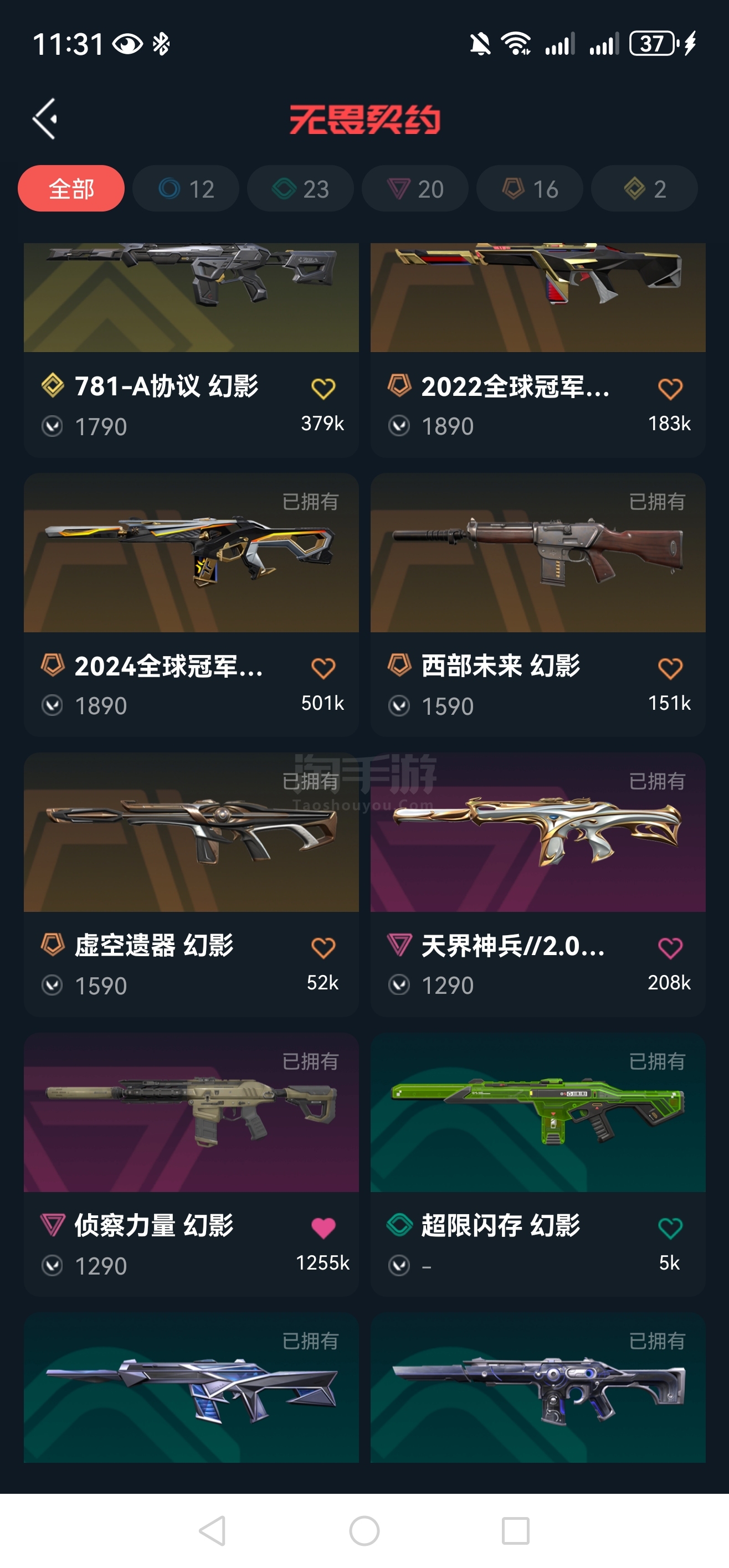Open the 虚空遗器 幻影 skin card

tap(191, 834)
